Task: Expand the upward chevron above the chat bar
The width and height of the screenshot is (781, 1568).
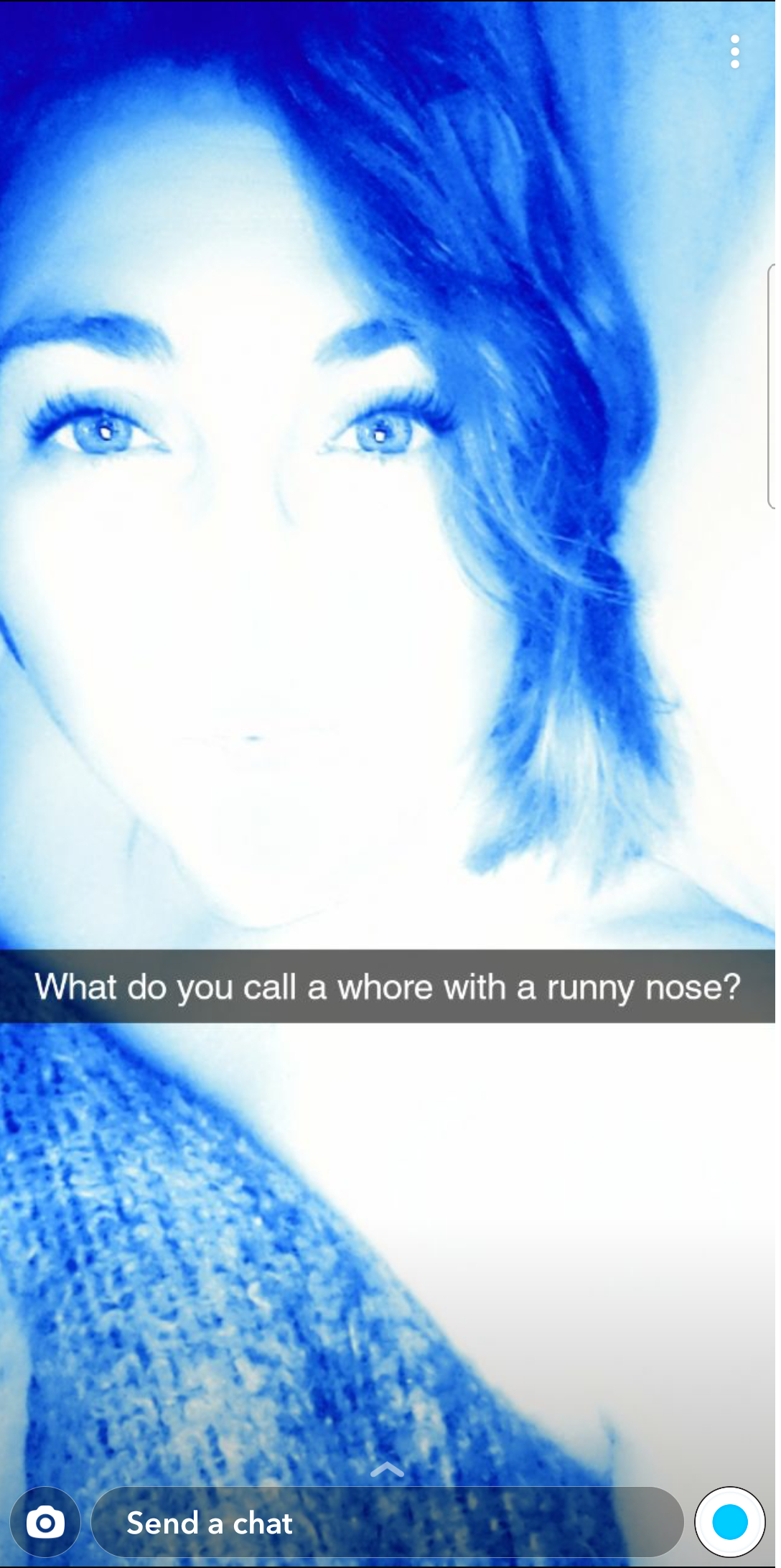Action: [x=387, y=1470]
